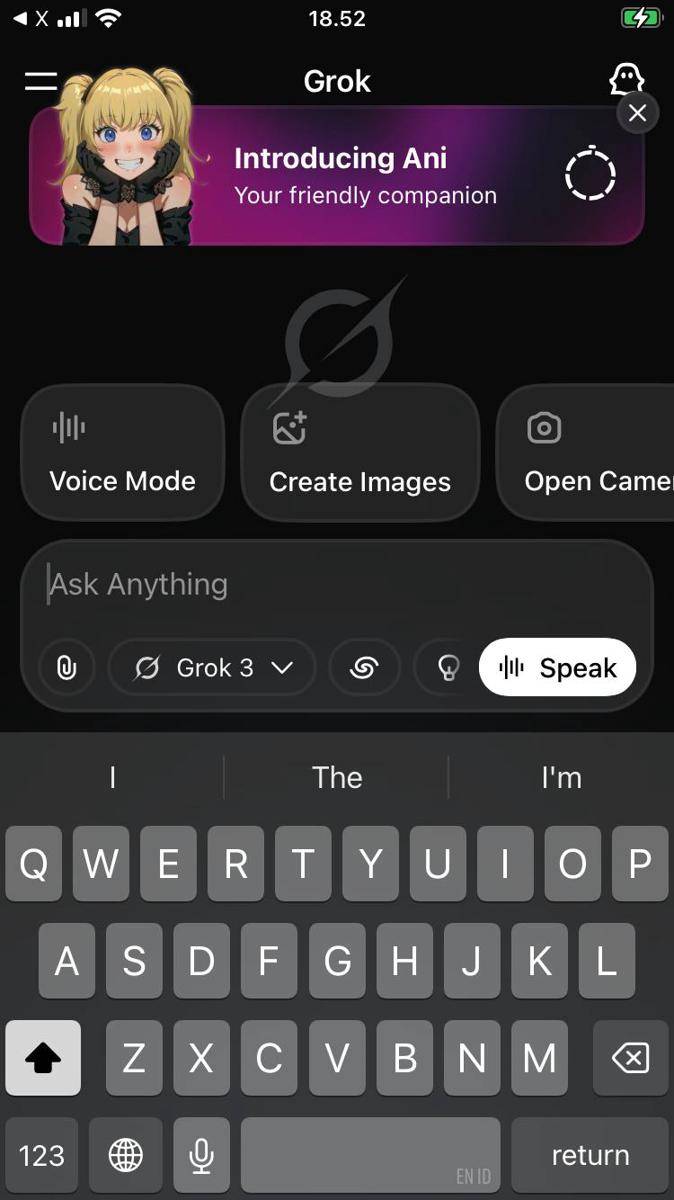Tap the keyboard dictation microphone
This screenshot has height=1200, width=674.
(x=201, y=1156)
